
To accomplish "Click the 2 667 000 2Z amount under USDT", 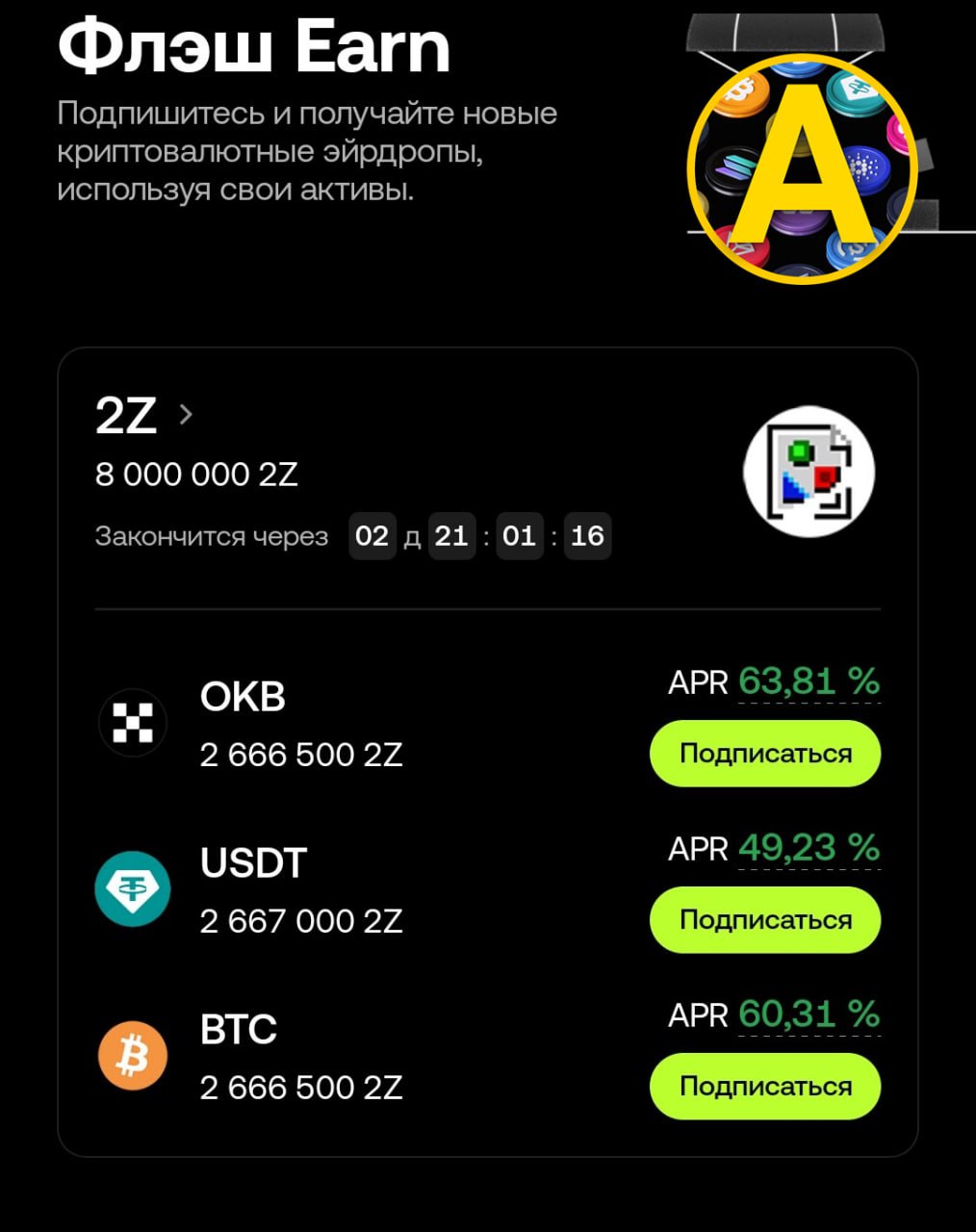I will pos(300,921).
